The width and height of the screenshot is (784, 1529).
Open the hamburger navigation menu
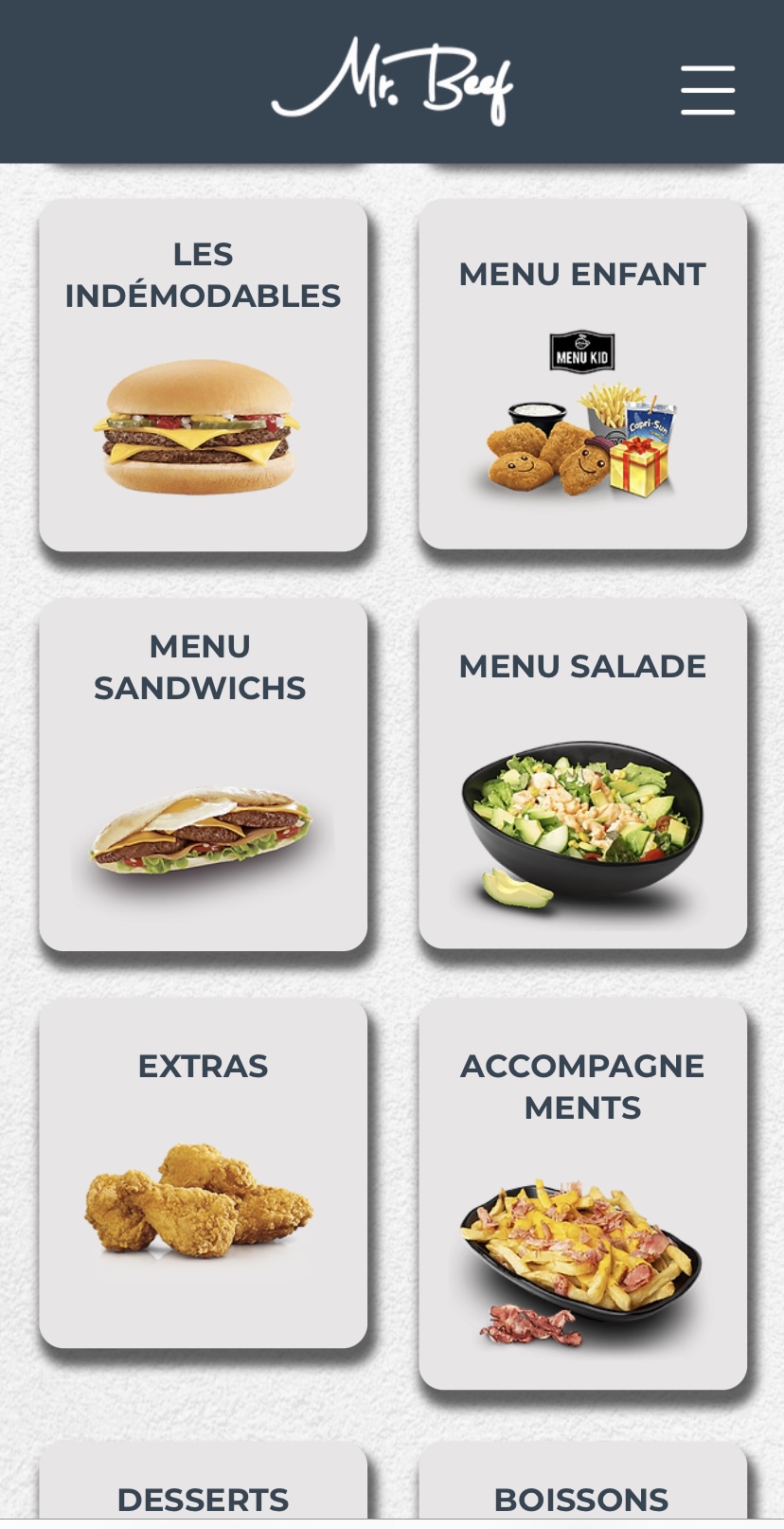pos(707,90)
